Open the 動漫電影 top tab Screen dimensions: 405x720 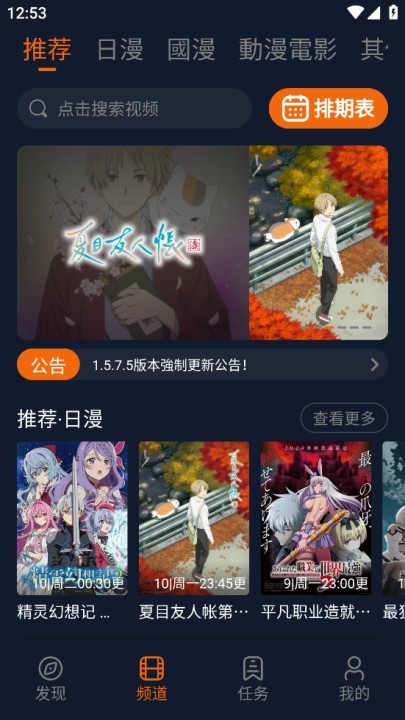click(288, 50)
